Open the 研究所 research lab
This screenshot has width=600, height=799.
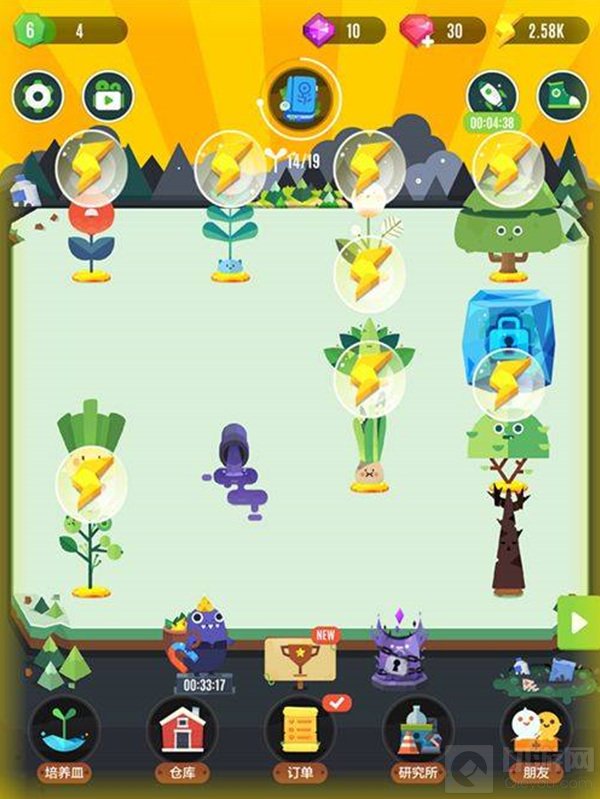[418, 731]
